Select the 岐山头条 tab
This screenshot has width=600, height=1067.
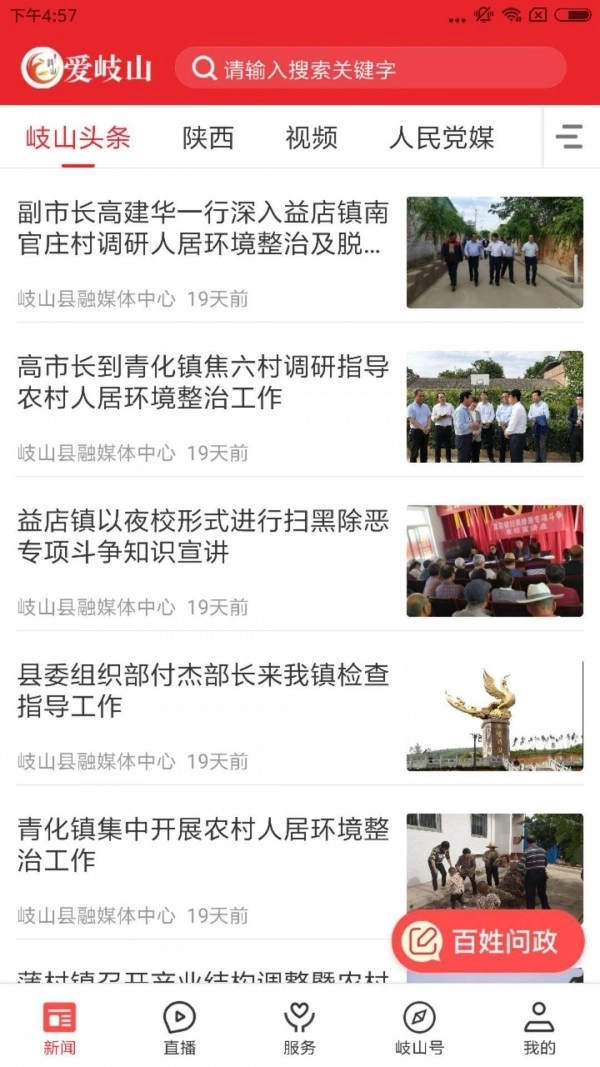(x=78, y=137)
